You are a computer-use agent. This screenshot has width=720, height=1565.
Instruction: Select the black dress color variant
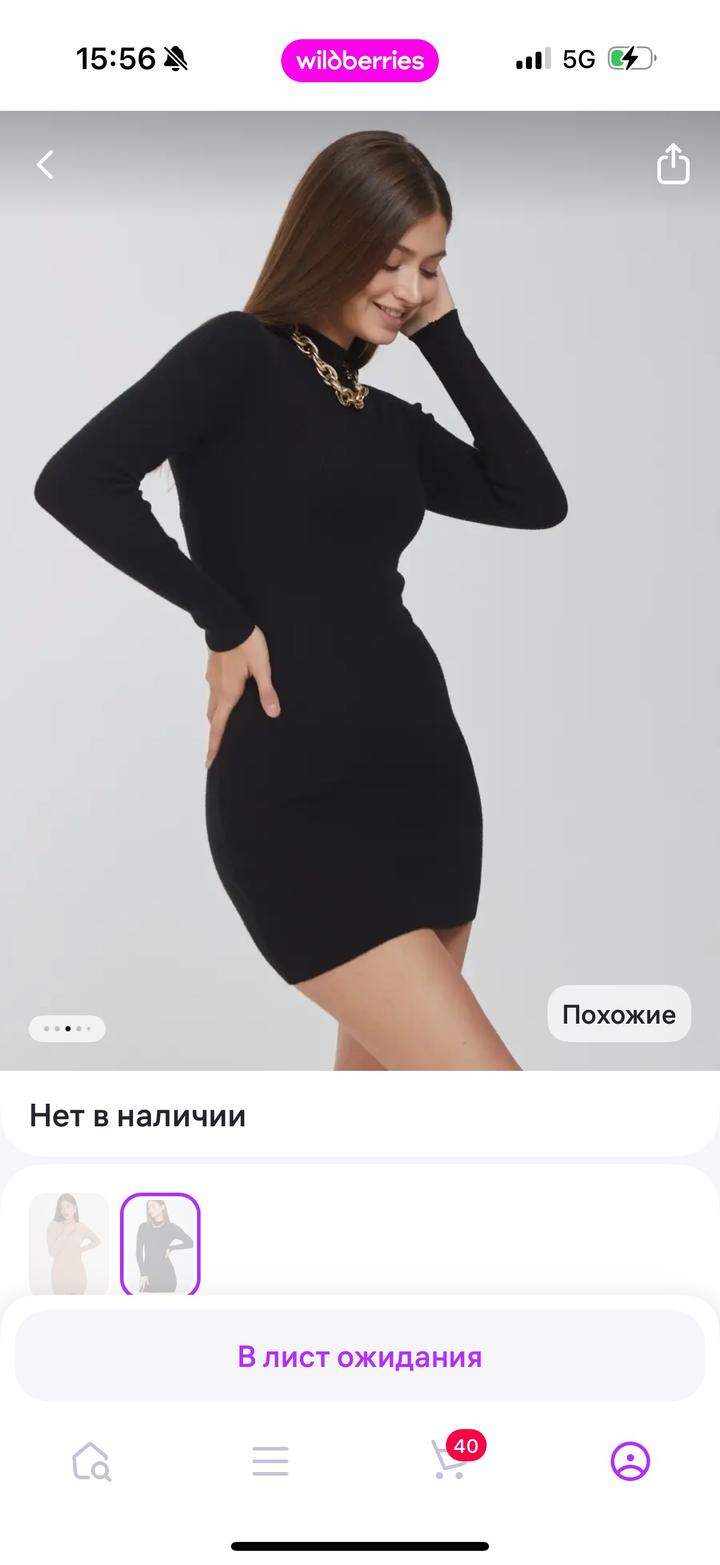tap(160, 1243)
